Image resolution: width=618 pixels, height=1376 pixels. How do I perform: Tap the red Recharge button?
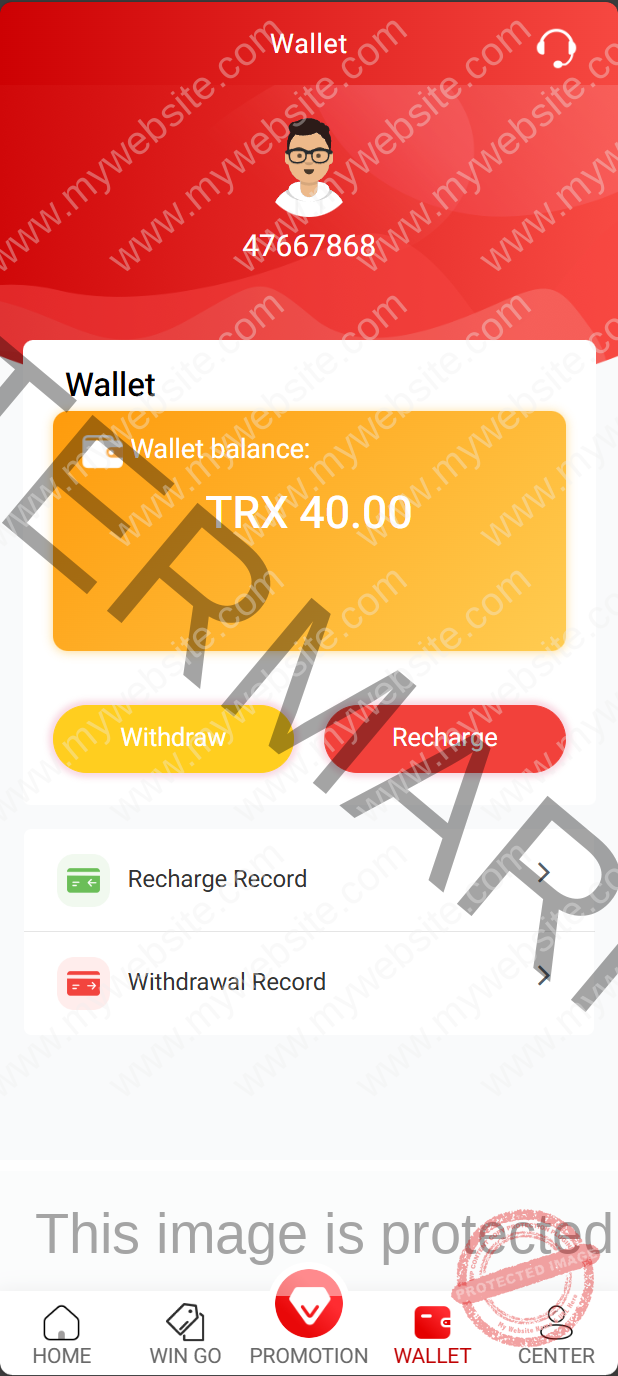point(444,738)
